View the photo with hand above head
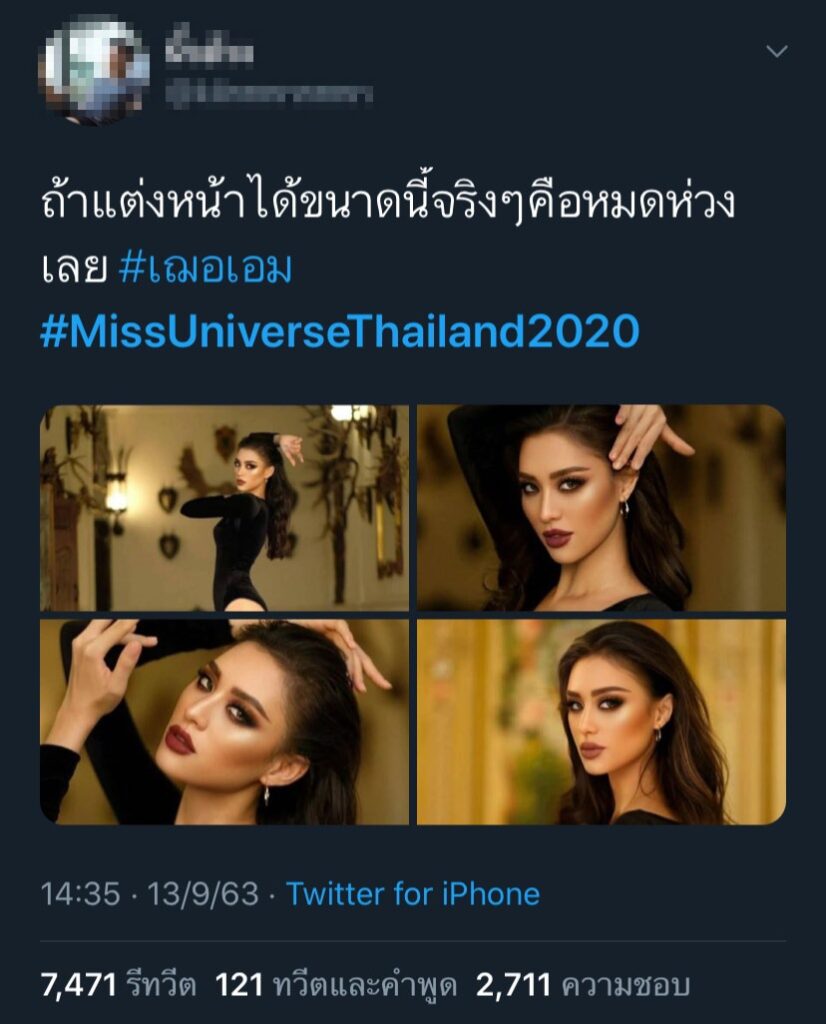 point(601,508)
